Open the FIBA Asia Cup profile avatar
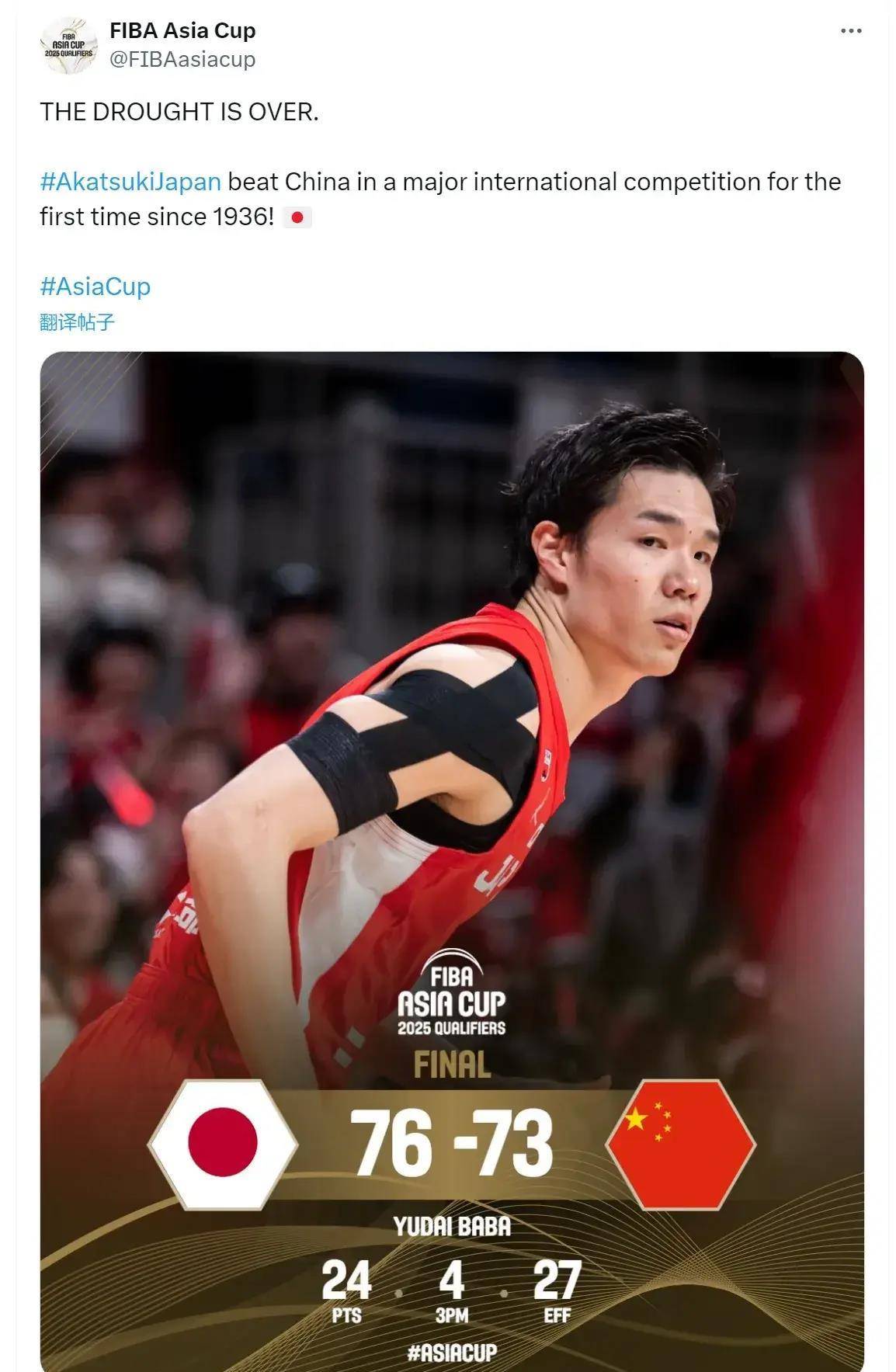 point(68,45)
